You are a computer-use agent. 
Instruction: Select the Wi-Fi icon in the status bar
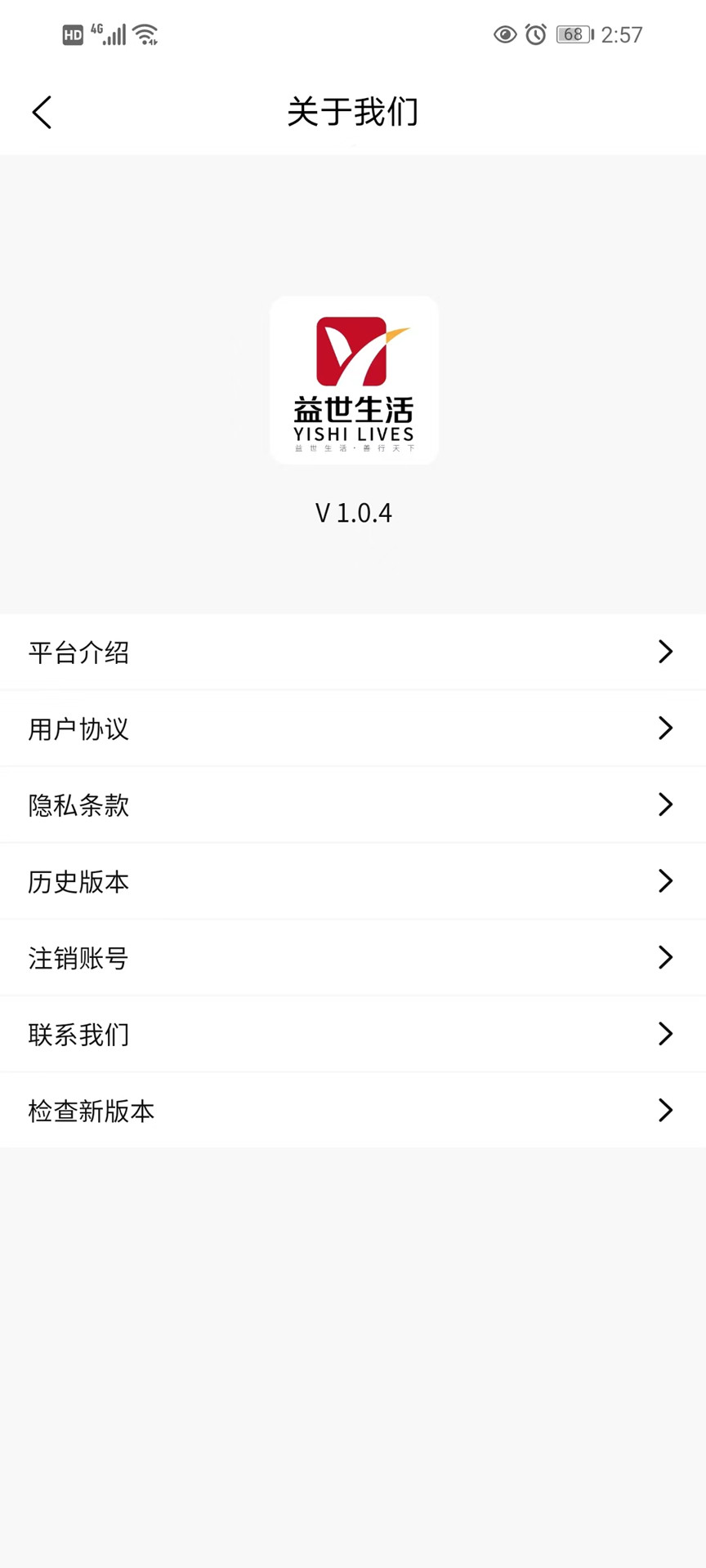pyautogui.click(x=144, y=33)
